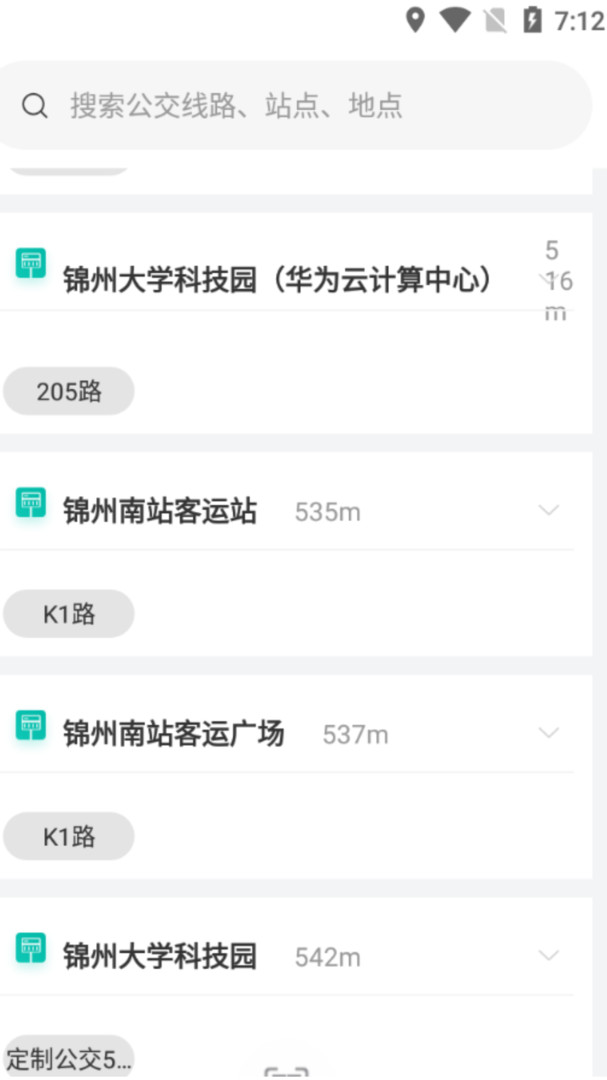Open 锦州大学科技园（华为云计算中心） station
The image size is (607, 1080).
[x=278, y=279]
